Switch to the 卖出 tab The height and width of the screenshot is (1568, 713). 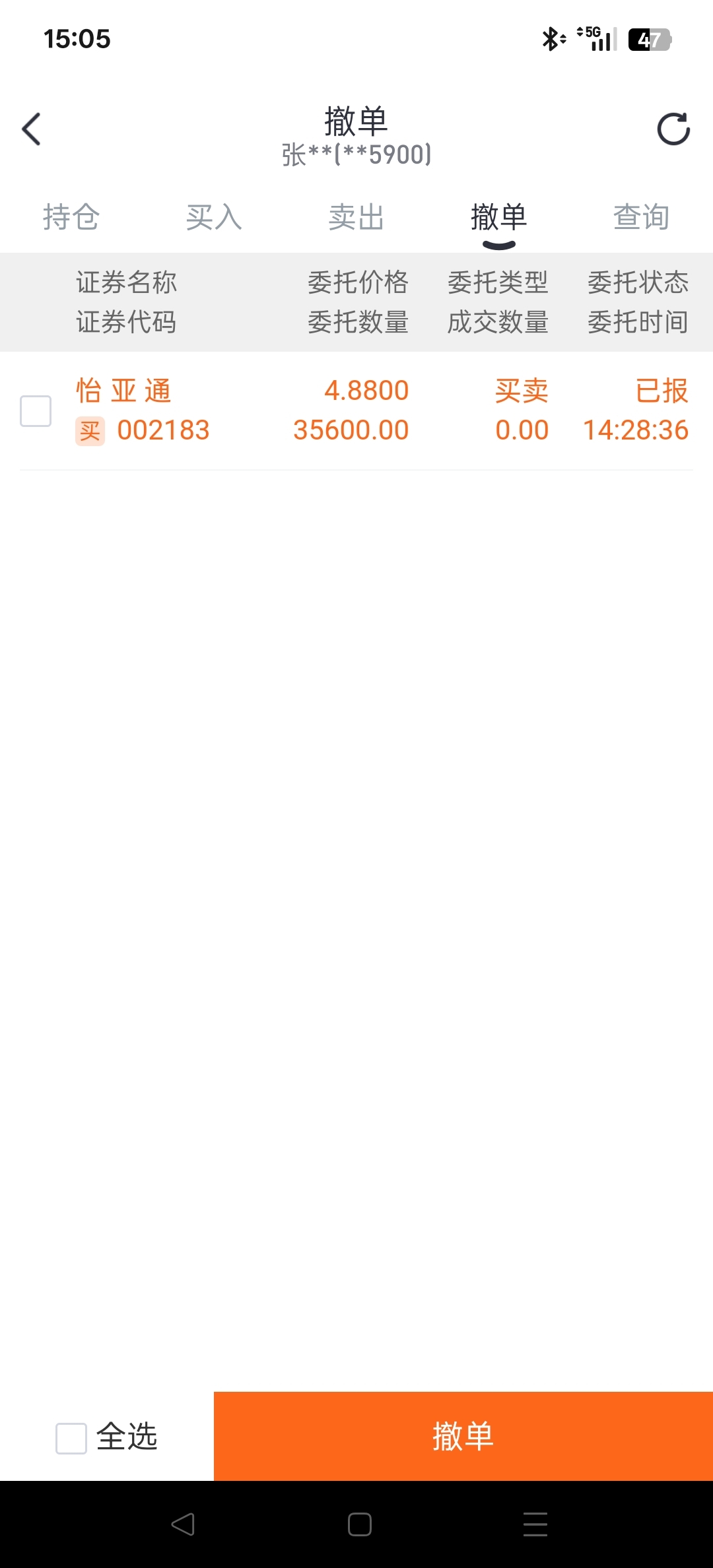pyautogui.click(x=356, y=217)
